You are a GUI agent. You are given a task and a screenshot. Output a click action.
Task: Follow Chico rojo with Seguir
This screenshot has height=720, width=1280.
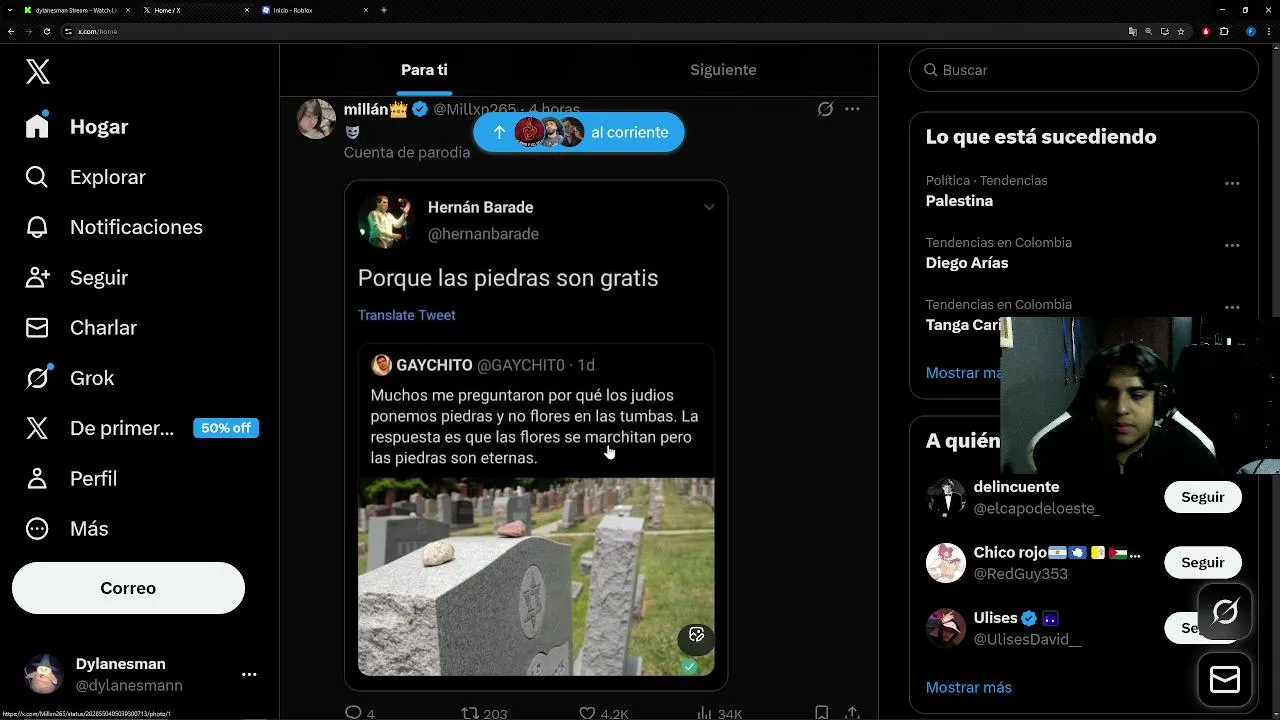click(x=1202, y=563)
